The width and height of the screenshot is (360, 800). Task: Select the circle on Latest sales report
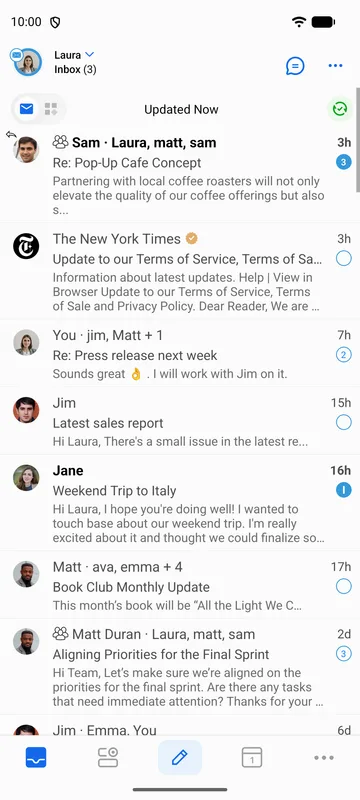click(344, 422)
